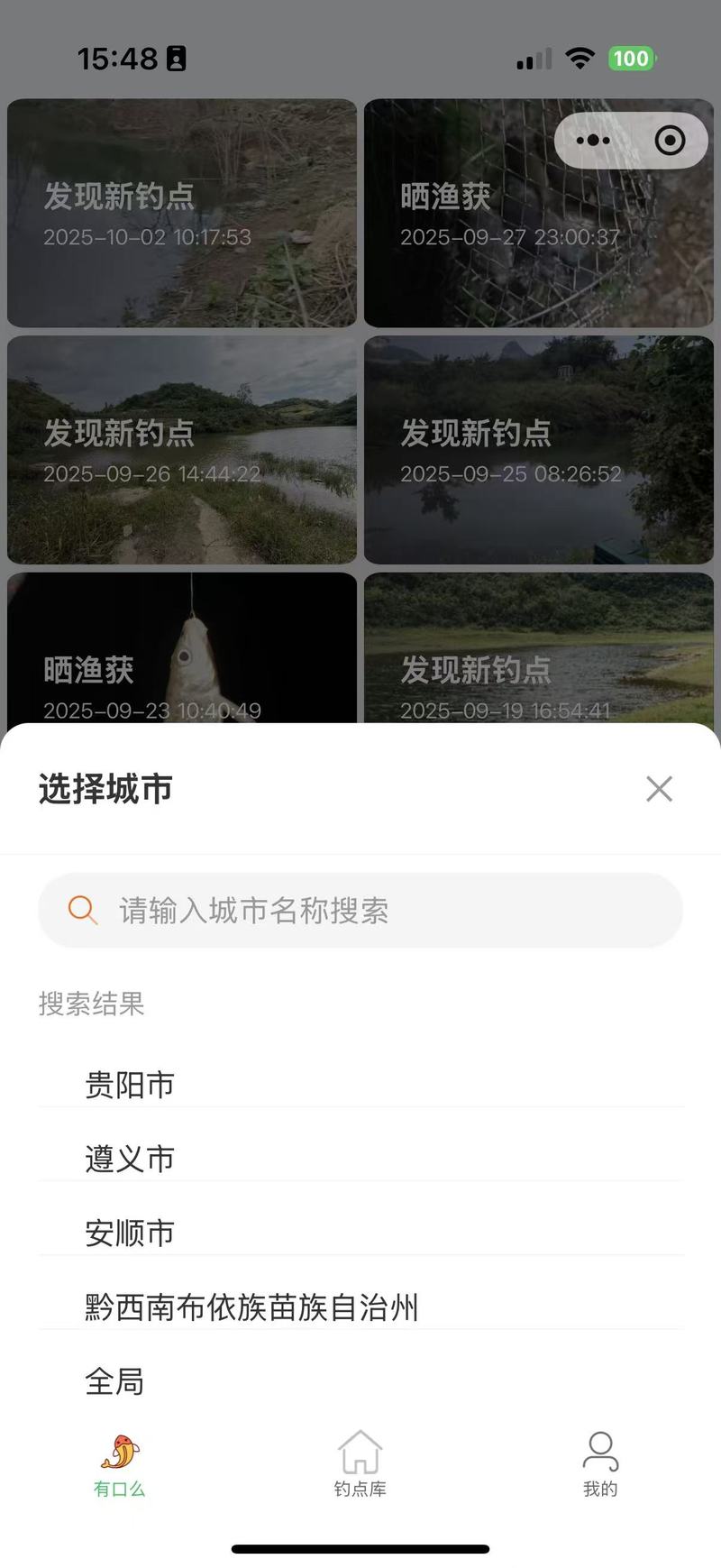This screenshot has height=1568, width=721.
Task: View the 发现新钓点 post dated 2025-09-25
Action: click(539, 450)
